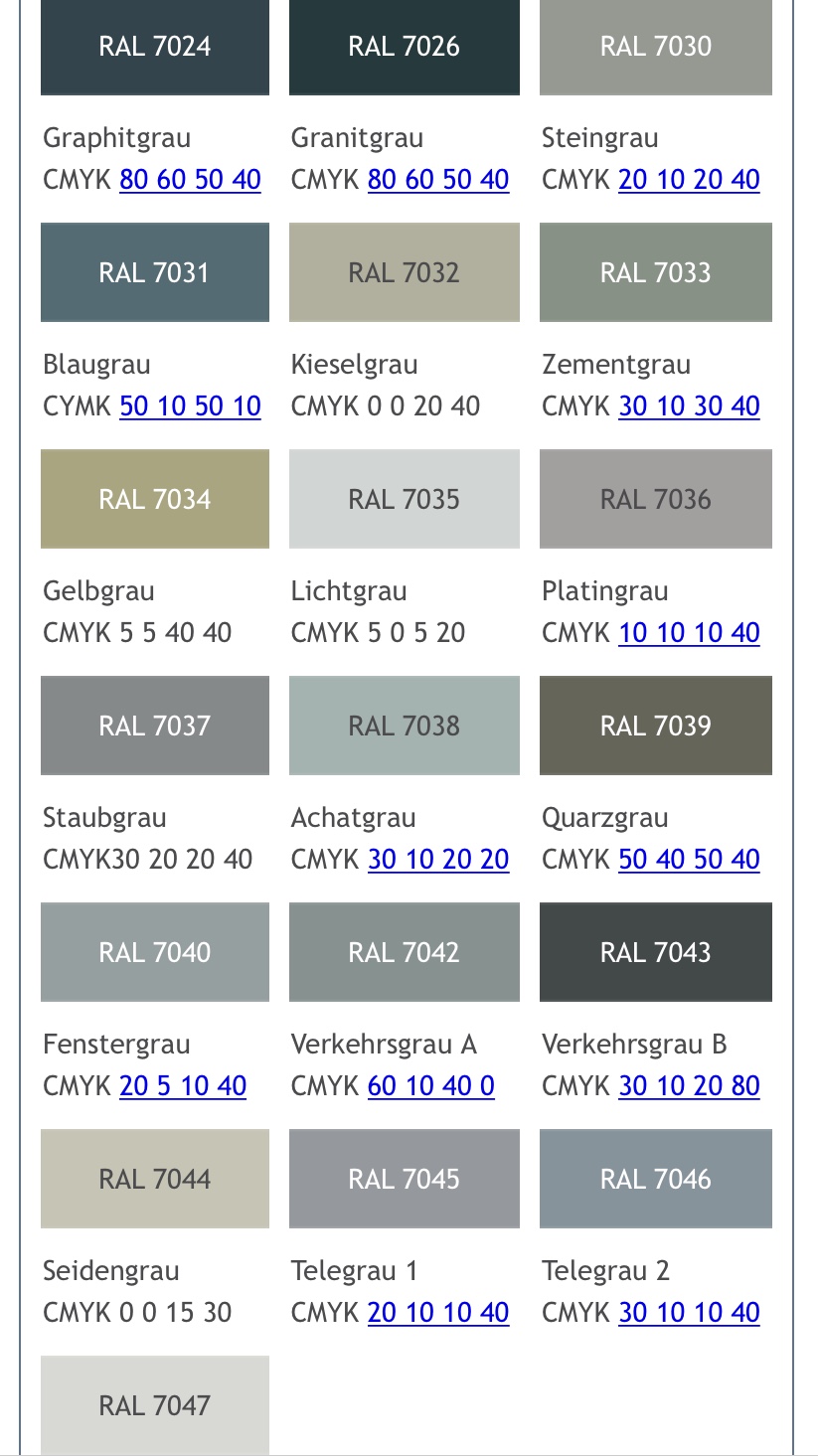The image size is (818, 1456).
Task: Tap Verkehrsgrau B's 30 10 20 80 link
Action: [689, 1086]
